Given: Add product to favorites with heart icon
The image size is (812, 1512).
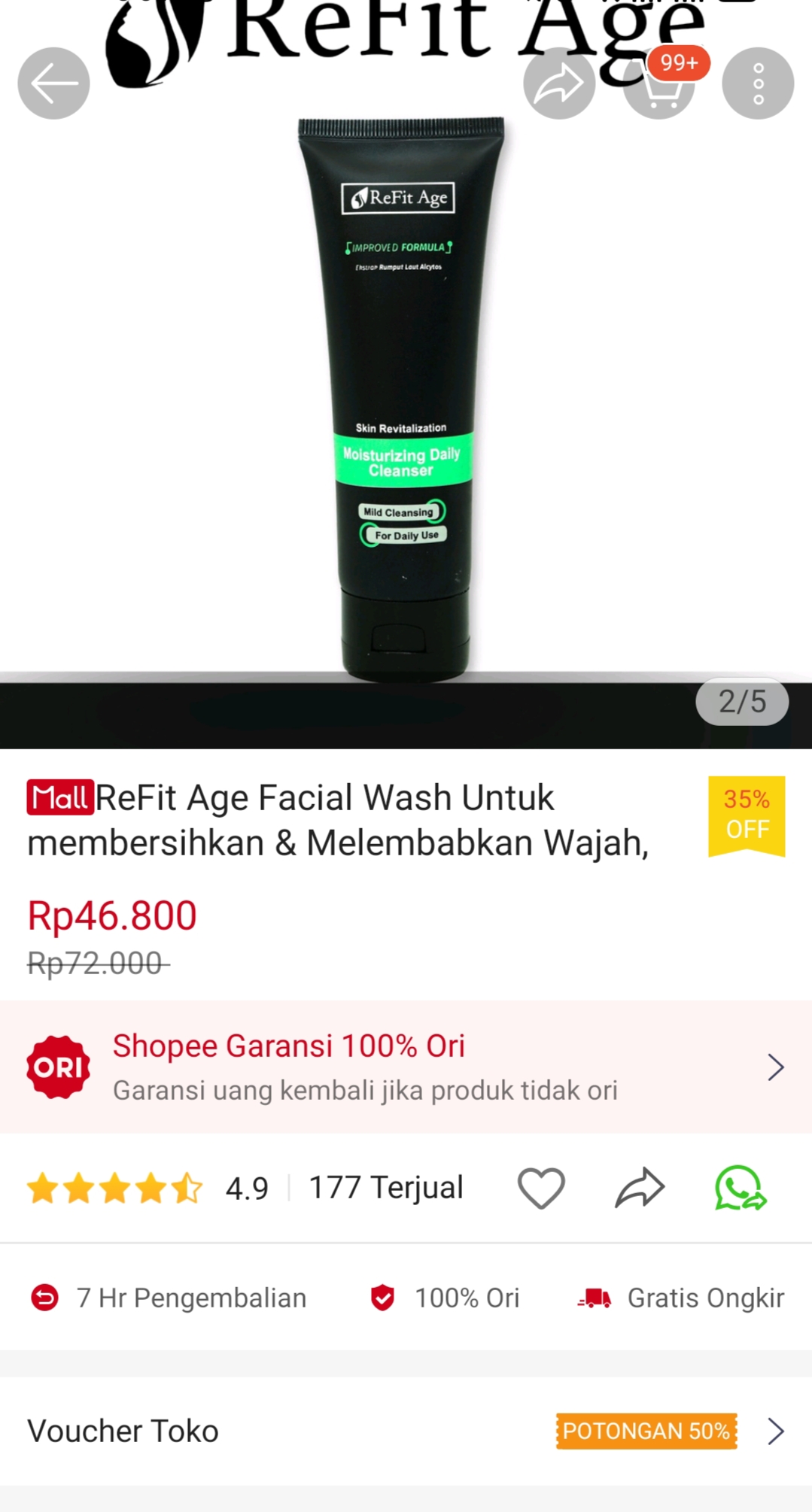Looking at the screenshot, I should point(541,1189).
